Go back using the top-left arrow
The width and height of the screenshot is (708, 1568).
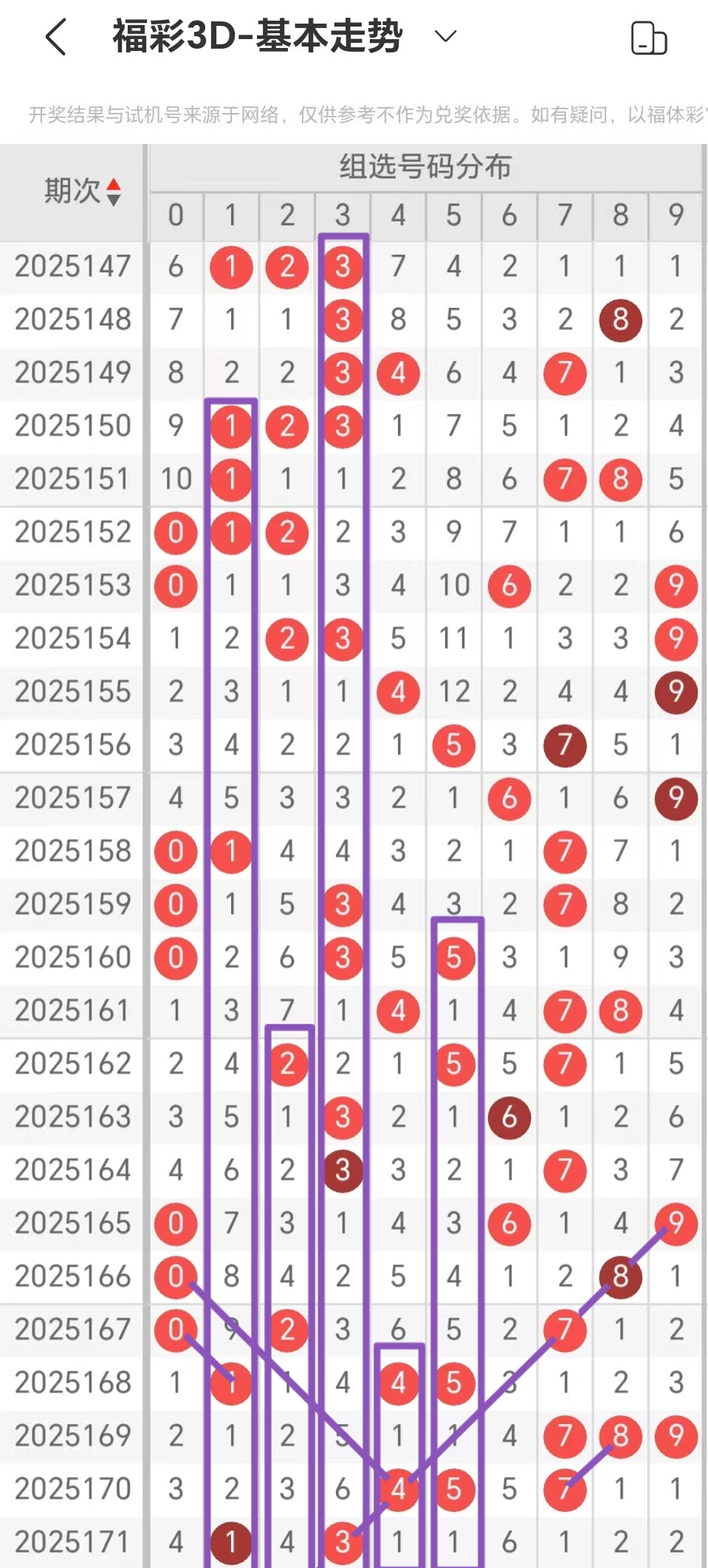point(56,37)
